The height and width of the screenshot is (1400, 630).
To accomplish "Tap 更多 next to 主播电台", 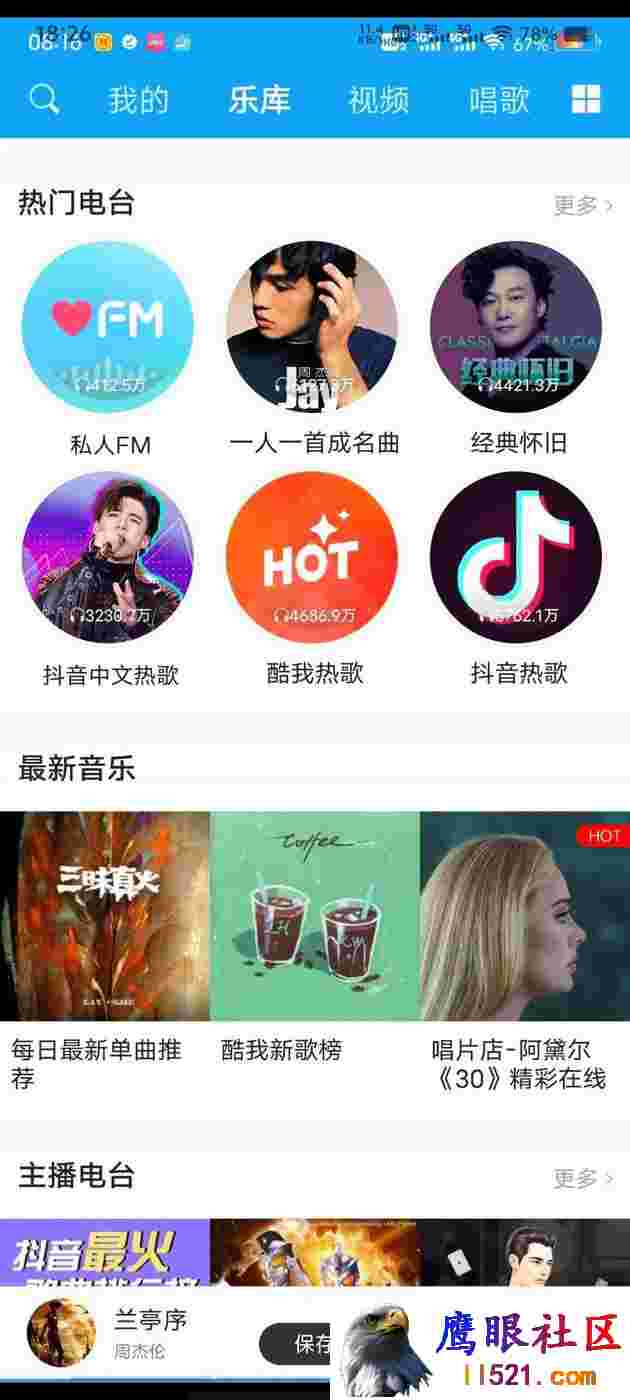I will click(583, 1178).
